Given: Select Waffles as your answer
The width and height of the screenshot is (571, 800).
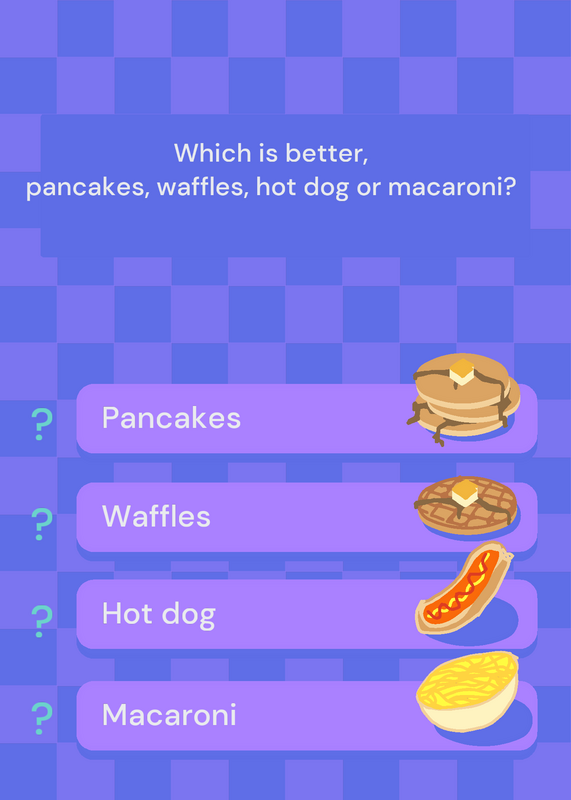Looking at the screenshot, I should 307,517.
